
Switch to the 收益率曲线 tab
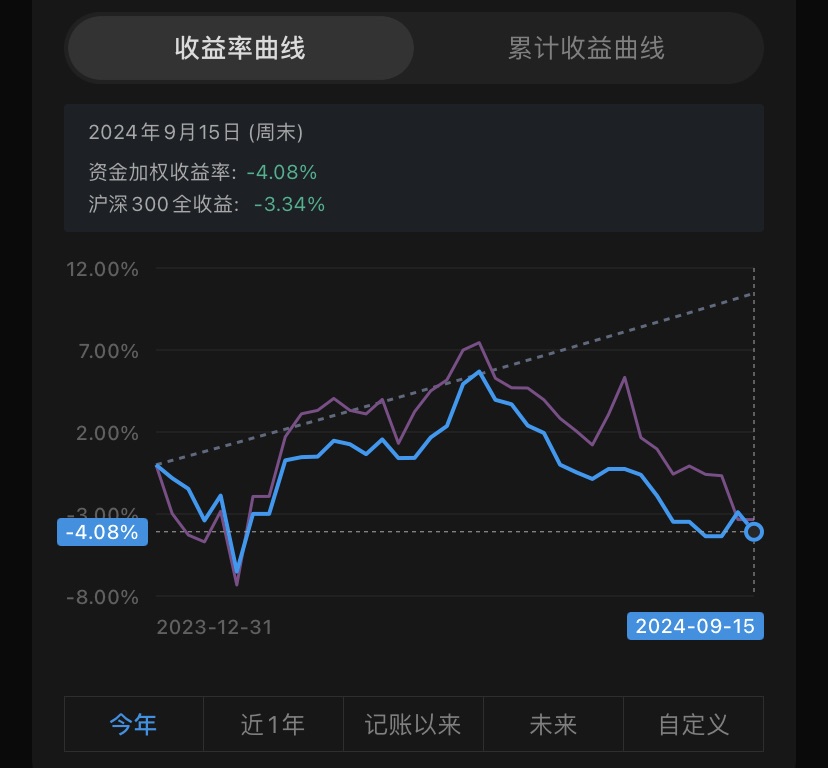(x=240, y=48)
